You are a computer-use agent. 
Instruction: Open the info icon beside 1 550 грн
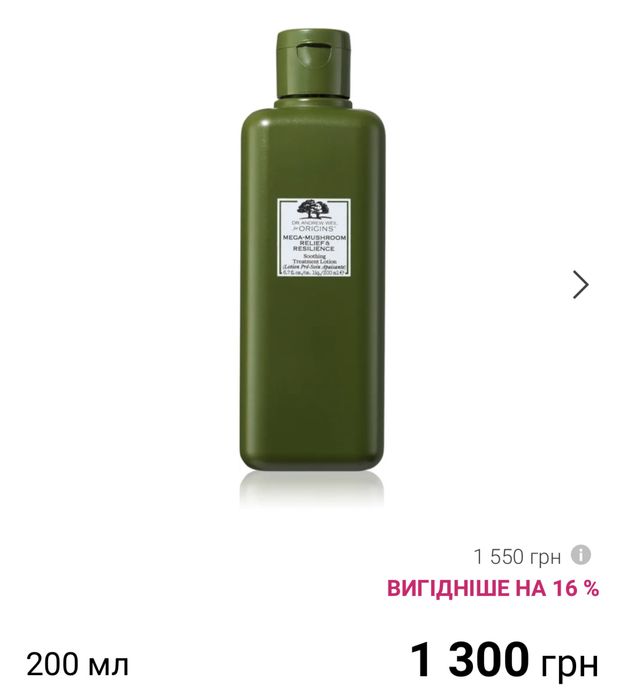point(581,555)
